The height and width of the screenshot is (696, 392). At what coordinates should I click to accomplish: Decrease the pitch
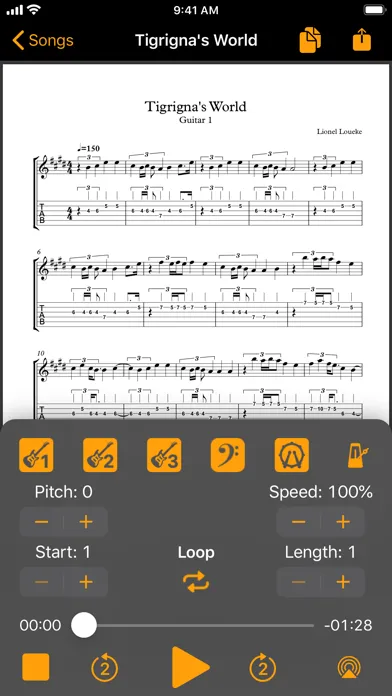pyautogui.click(x=41, y=522)
